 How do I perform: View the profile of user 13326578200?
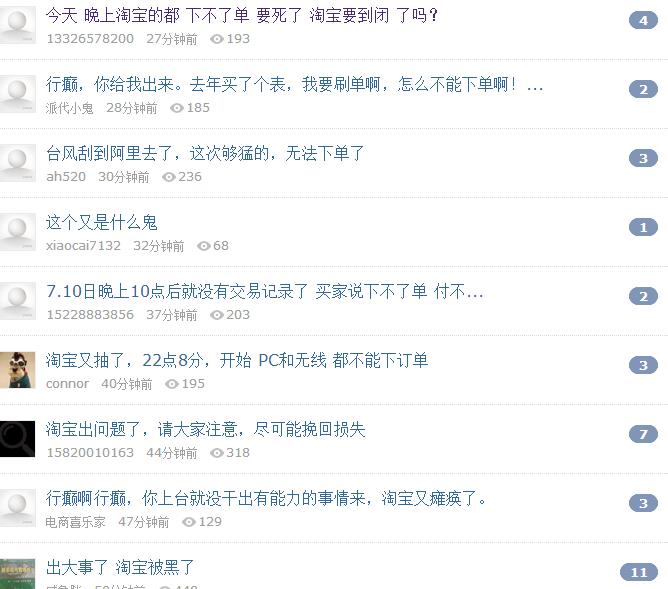tap(90, 39)
